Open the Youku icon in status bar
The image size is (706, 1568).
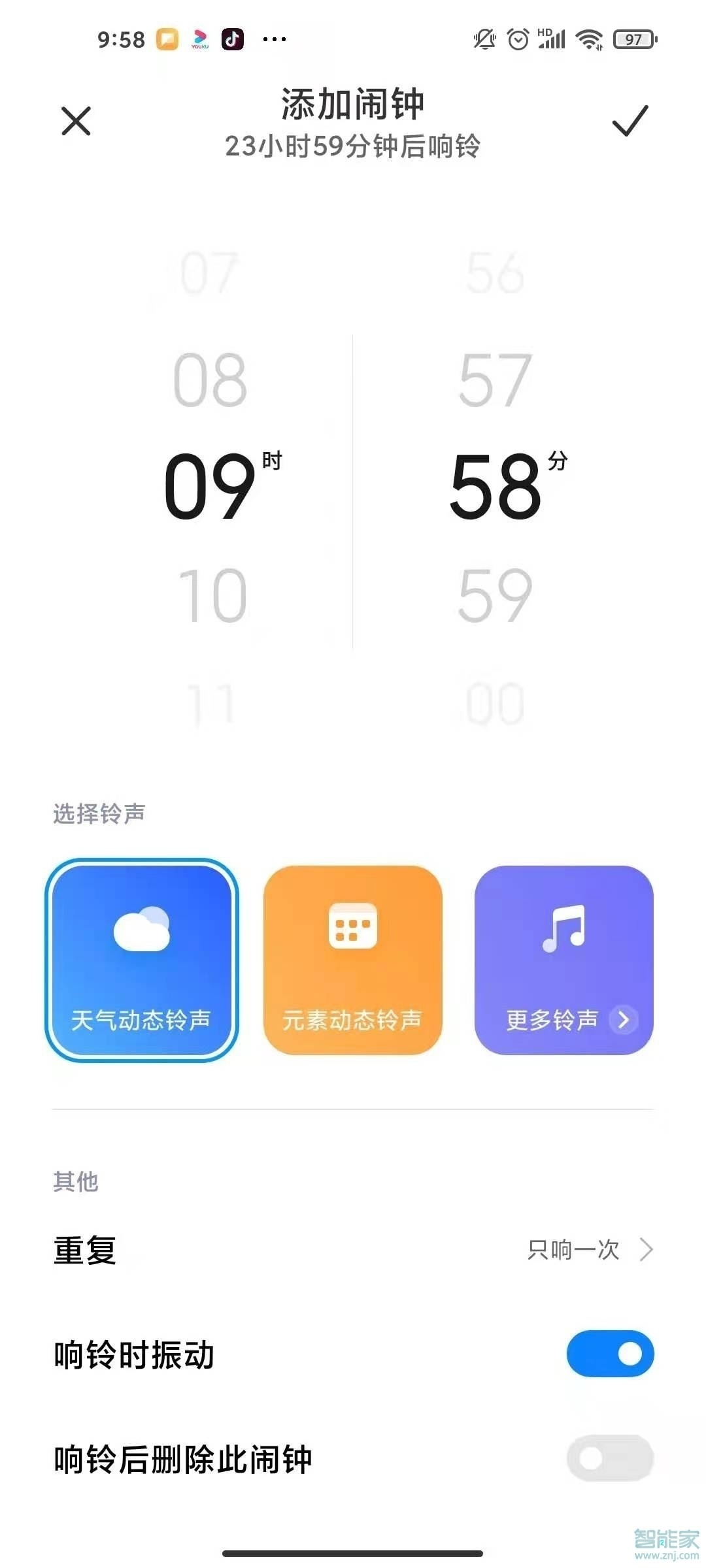pyautogui.click(x=200, y=40)
